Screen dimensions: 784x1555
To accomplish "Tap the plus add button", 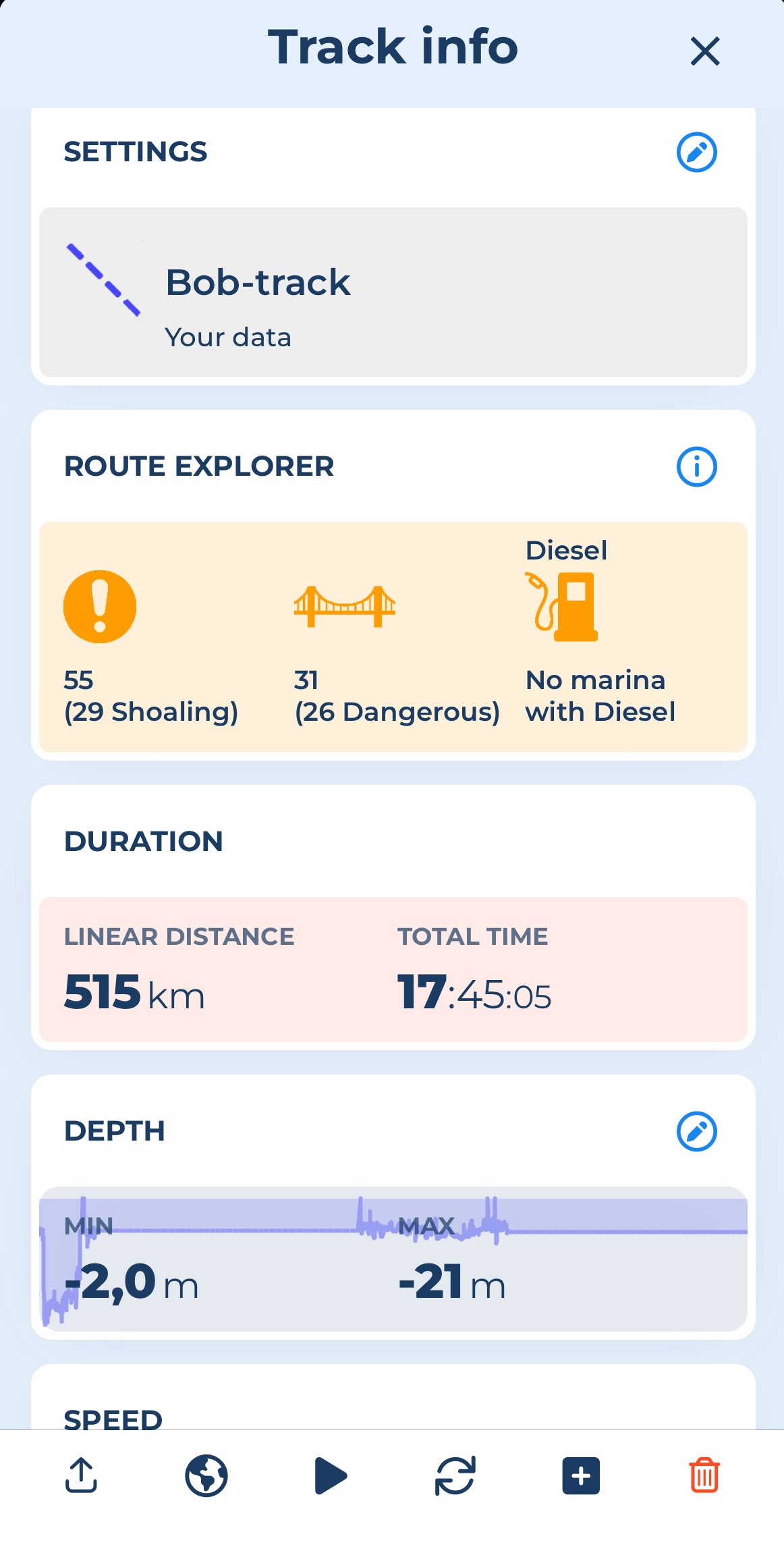I will 581,1475.
